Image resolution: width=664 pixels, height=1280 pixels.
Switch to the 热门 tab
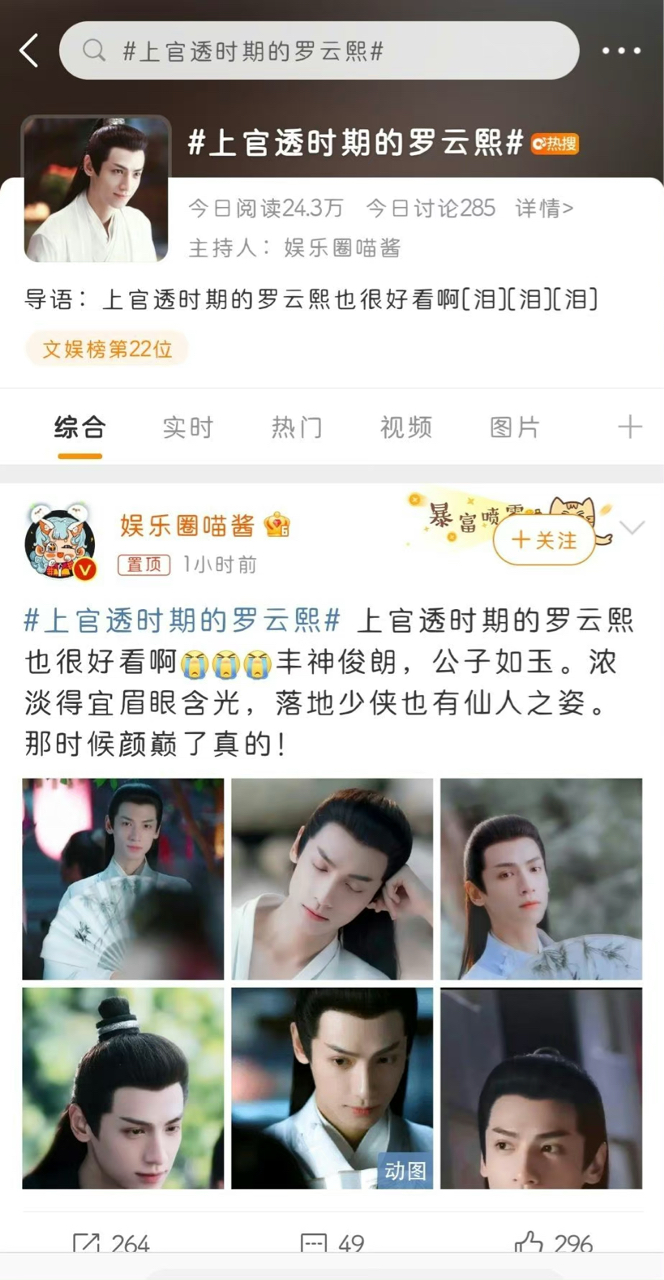pyautogui.click(x=297, y=428)
